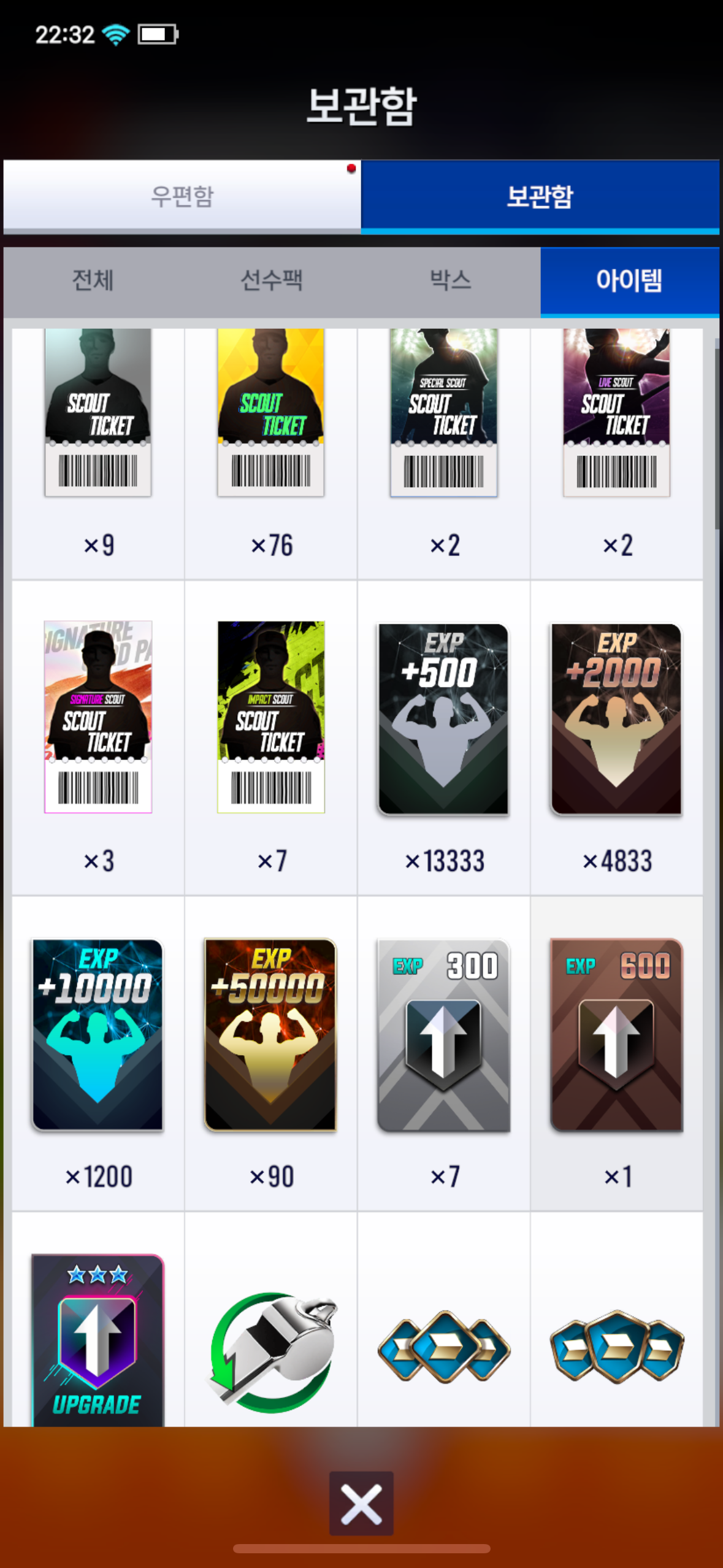This screenshot has width=723, height=1568.
Task: Open the 박스 filter tab
Action: click(451, 281)
